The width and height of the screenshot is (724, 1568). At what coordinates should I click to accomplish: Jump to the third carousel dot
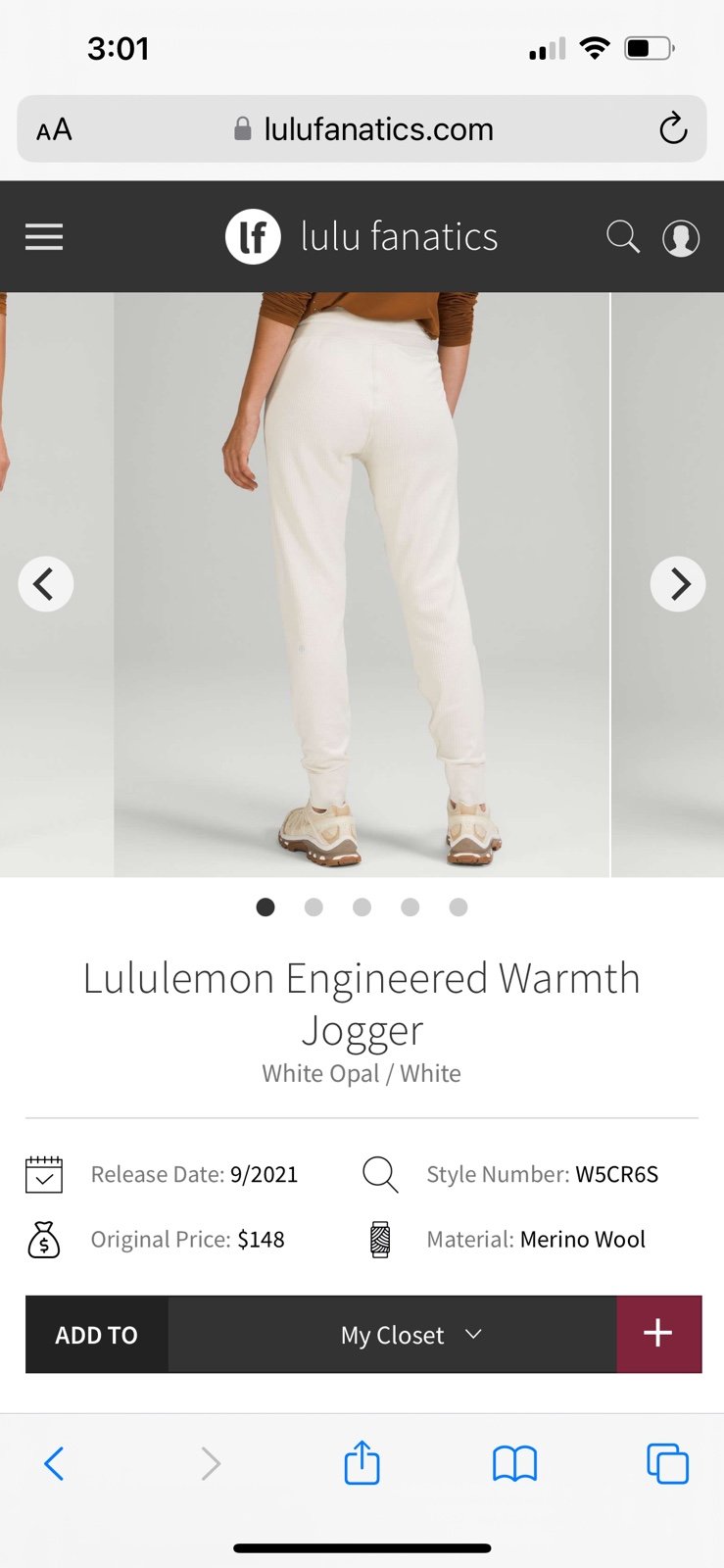click(x=362, y=907)
